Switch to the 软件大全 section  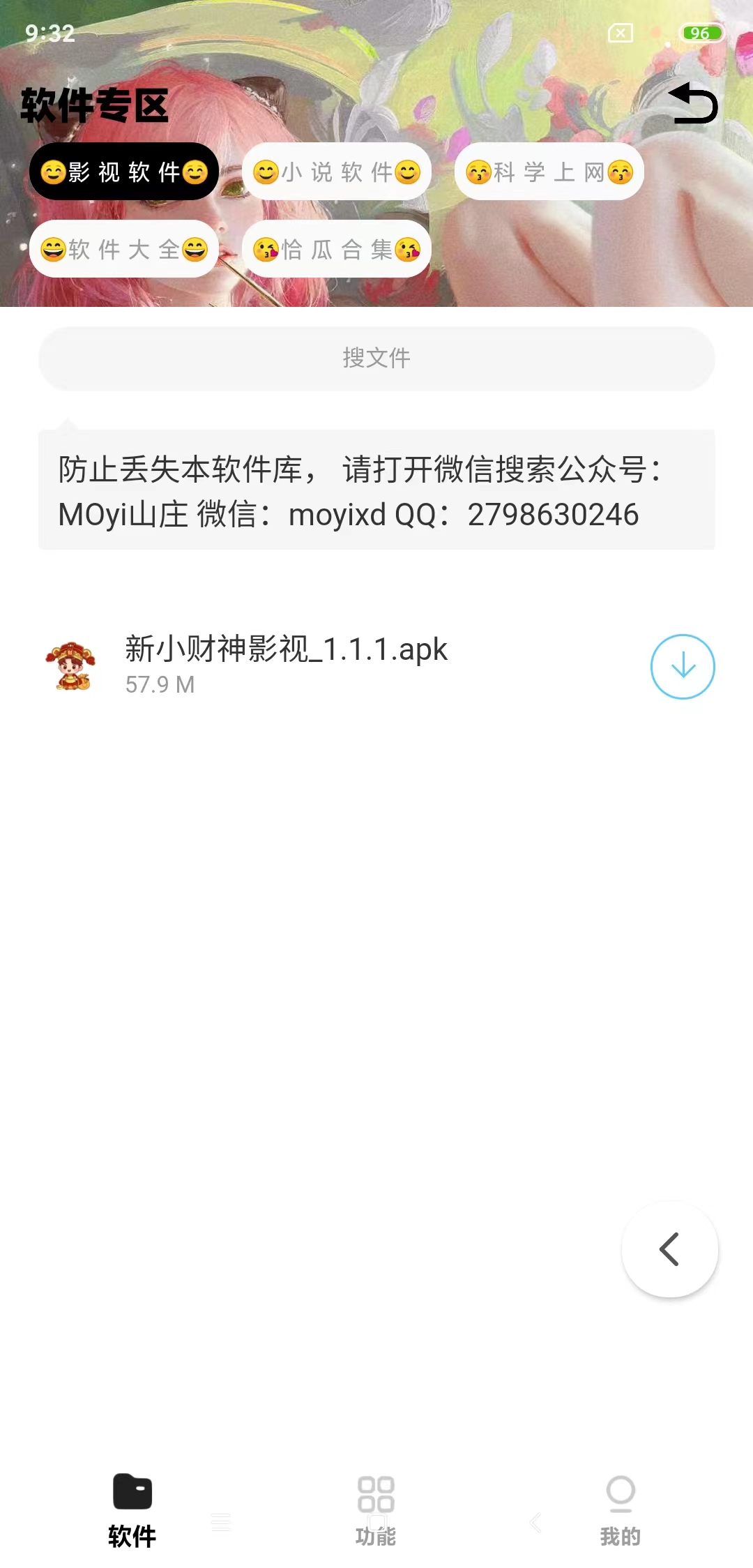pyautogui.click(x=123, y=249)
